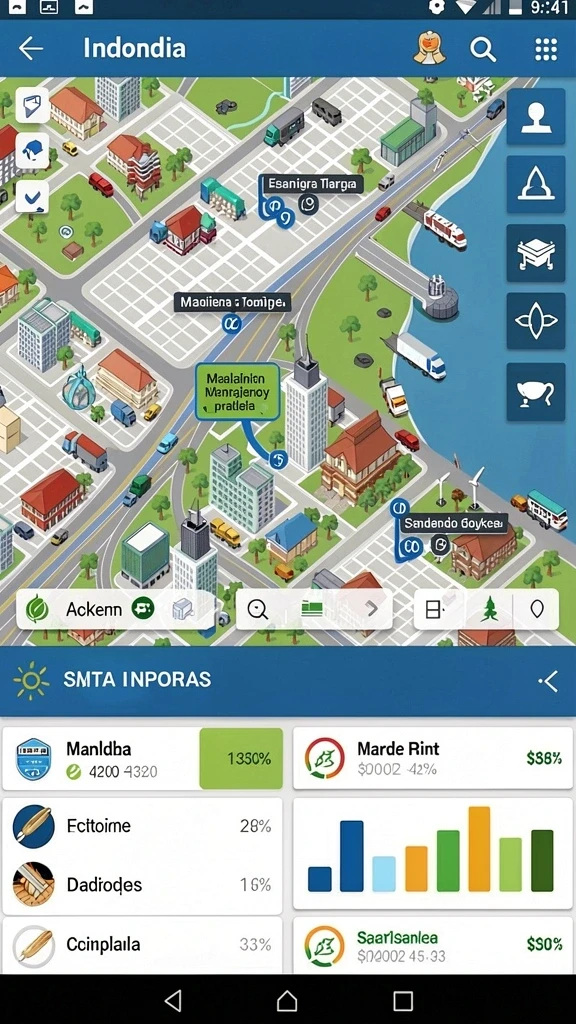Open the Dadrodes row
The image size is (576, 1024).
pos(142,885)
